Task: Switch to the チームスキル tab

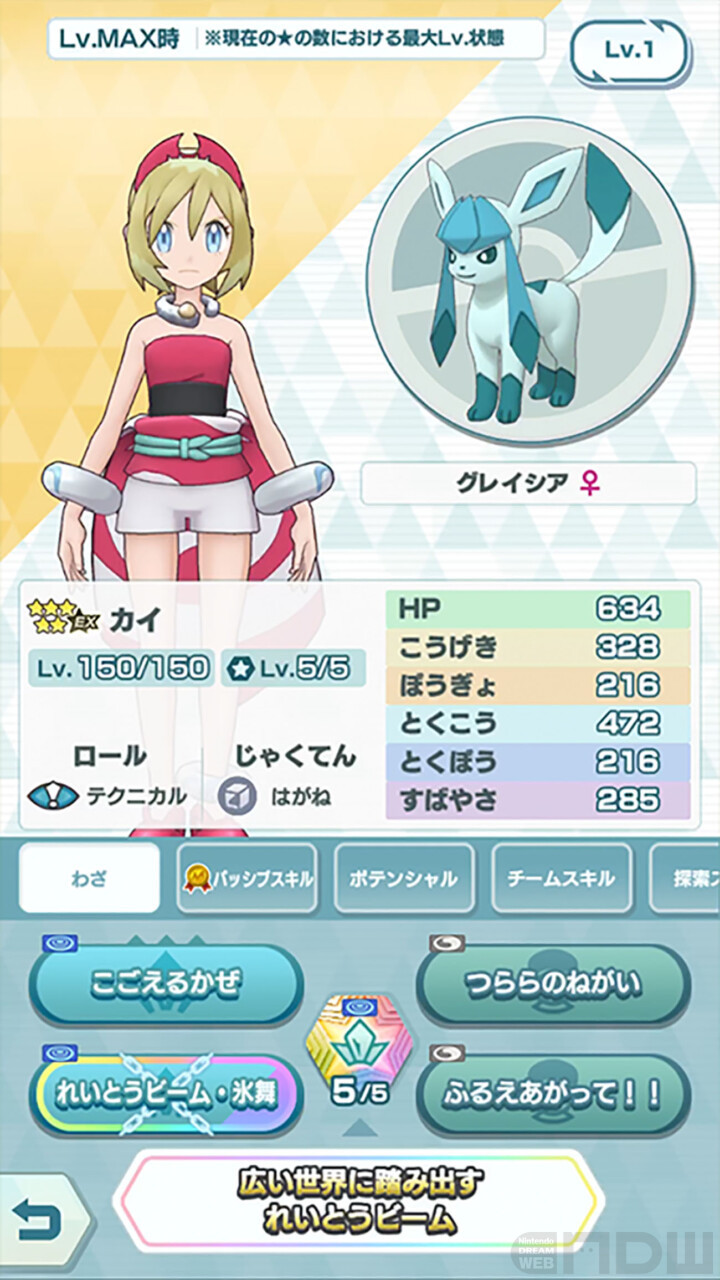Action: tap(561, 878)
